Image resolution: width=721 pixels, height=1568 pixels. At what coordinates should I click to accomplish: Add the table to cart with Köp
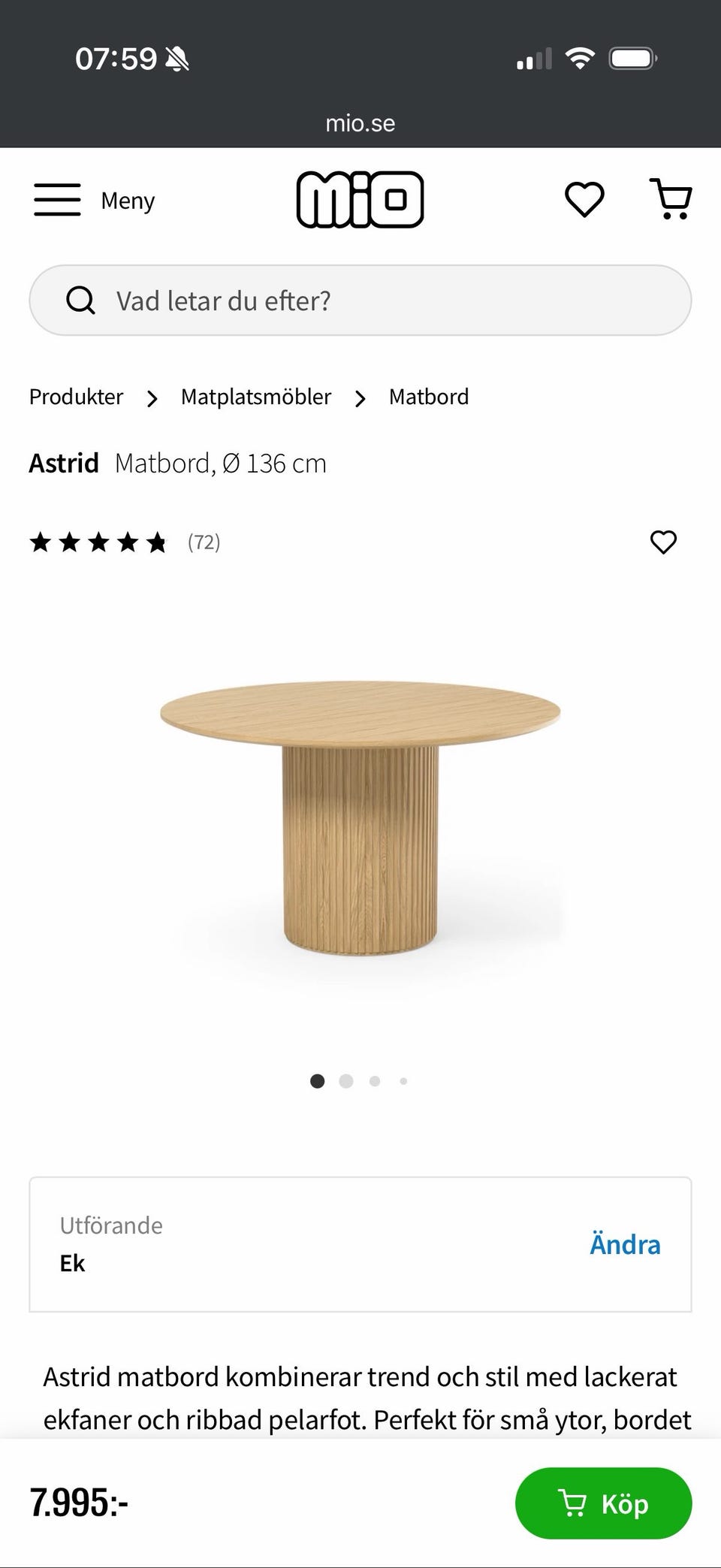603,1503
